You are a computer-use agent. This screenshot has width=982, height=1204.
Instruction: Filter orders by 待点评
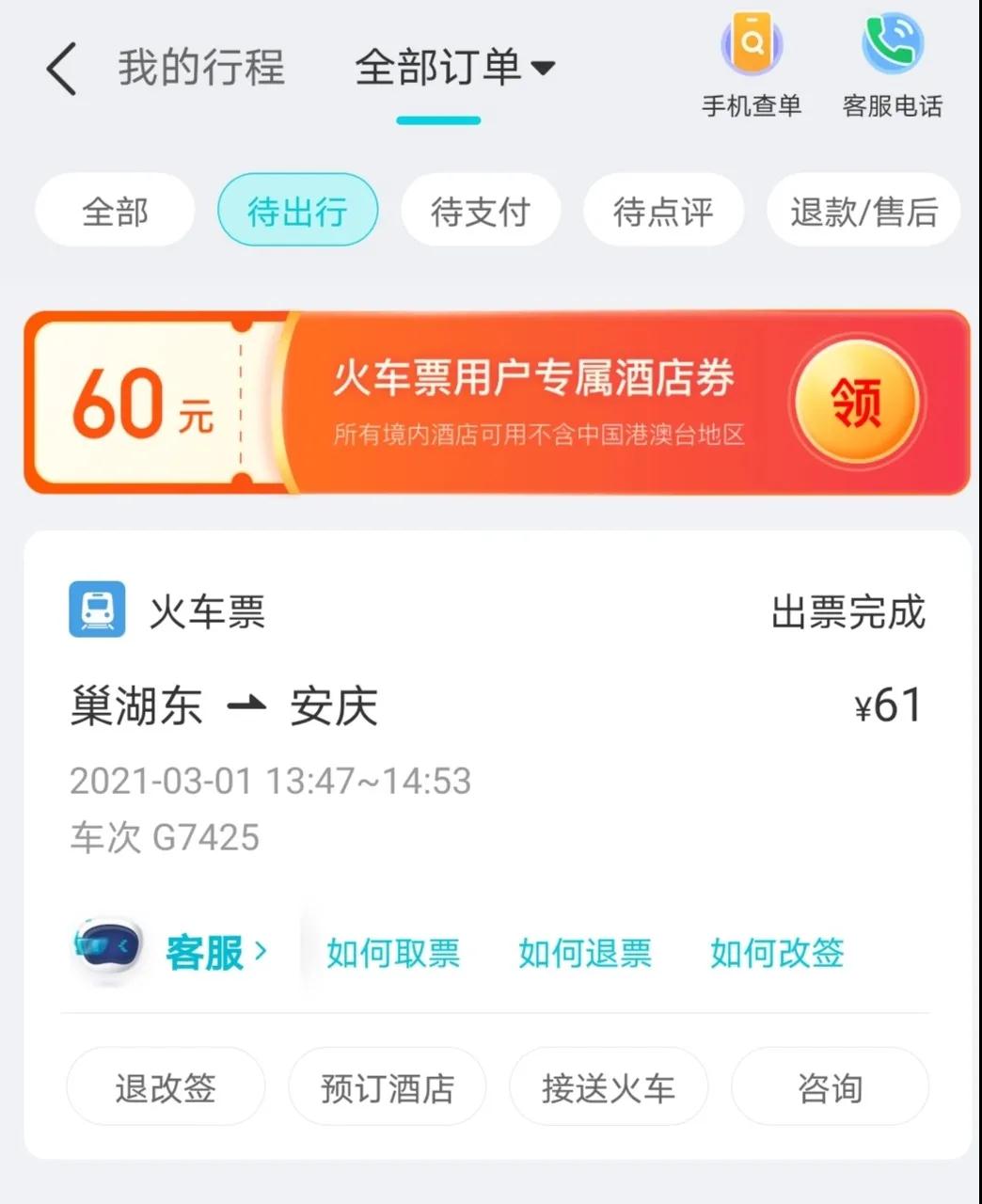point(663,211)
